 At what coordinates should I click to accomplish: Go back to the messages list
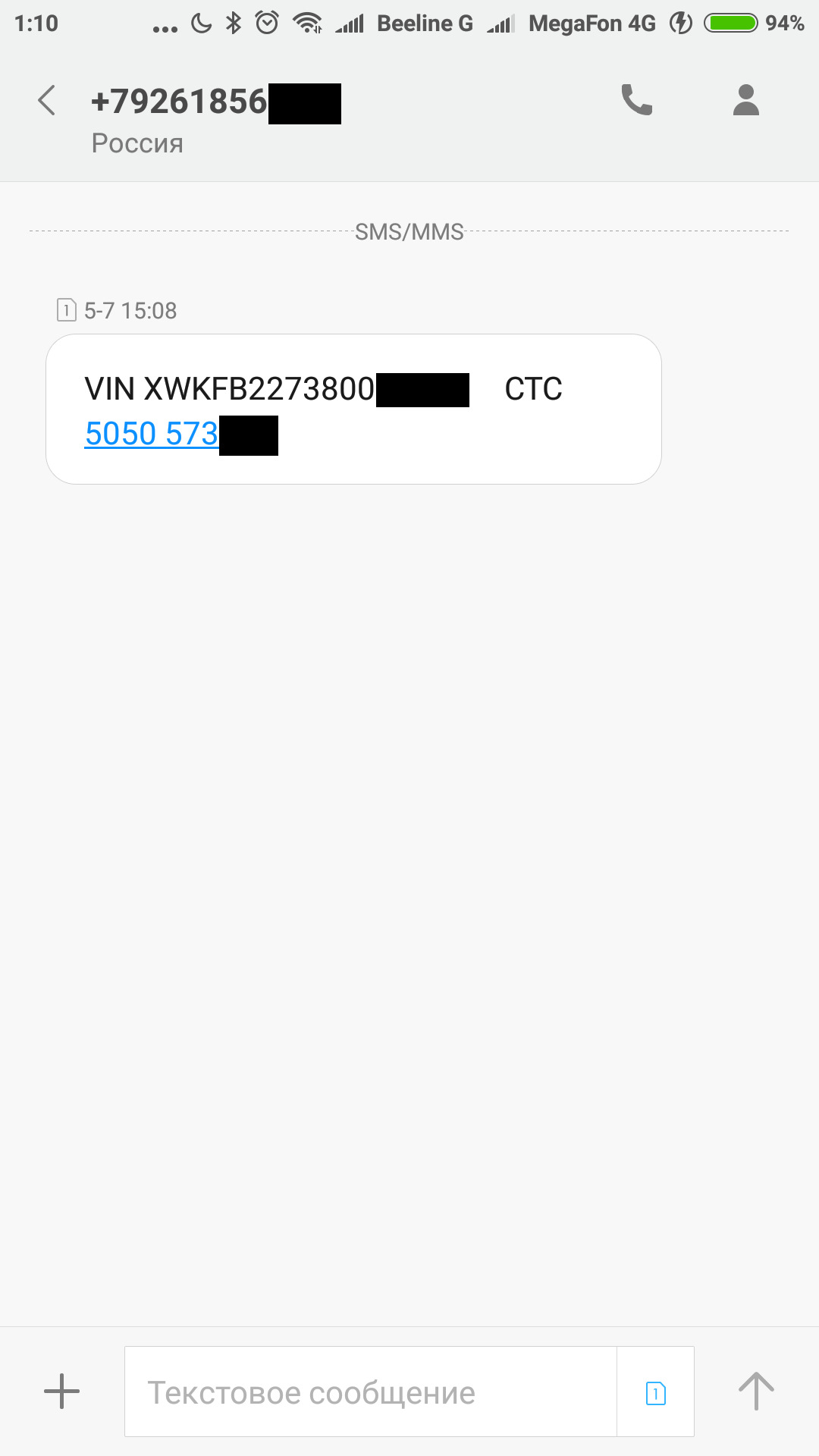pyautogui.click(x=47, y=101)
